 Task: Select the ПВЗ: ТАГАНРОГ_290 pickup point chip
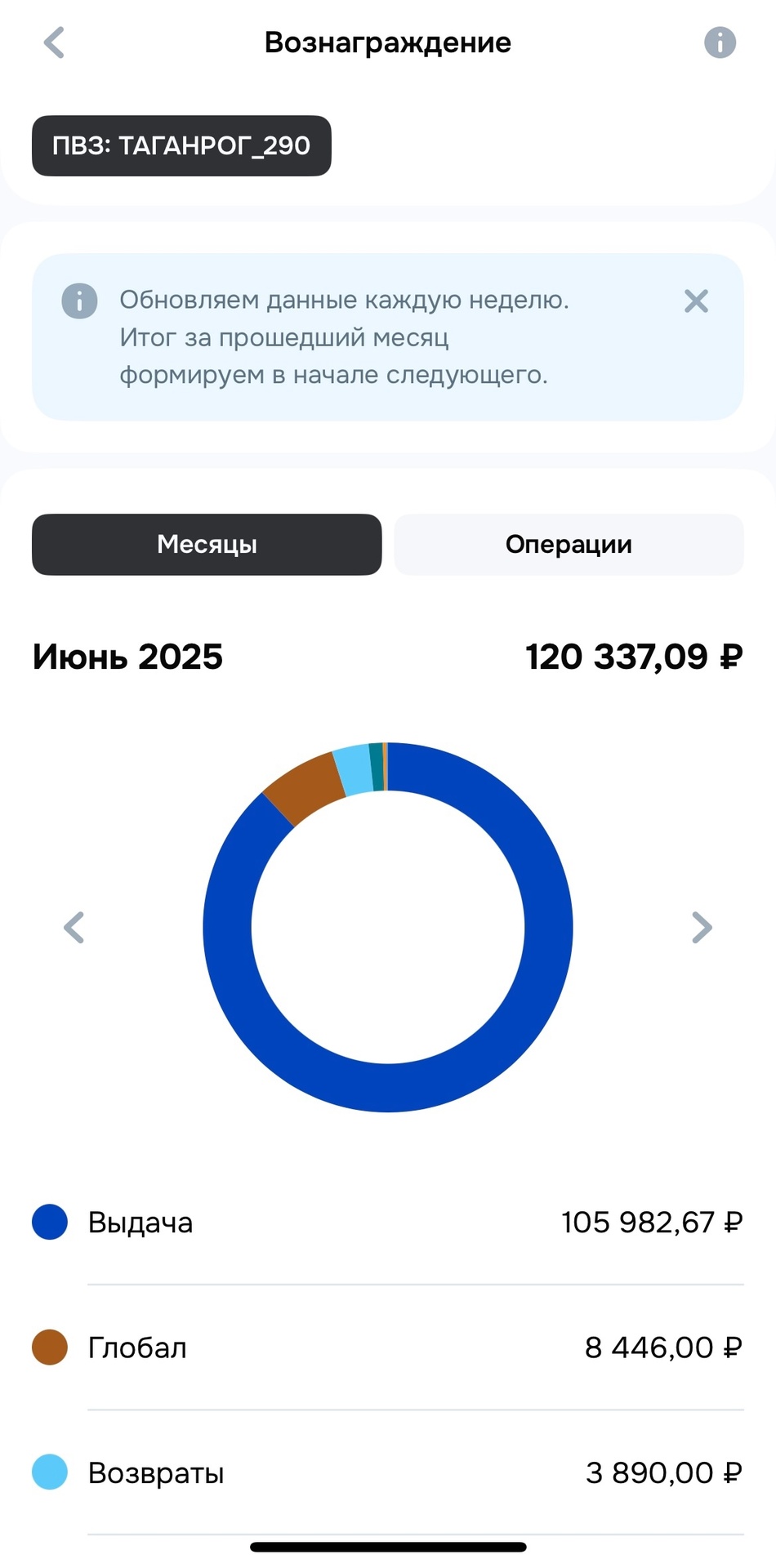[181, 145]
